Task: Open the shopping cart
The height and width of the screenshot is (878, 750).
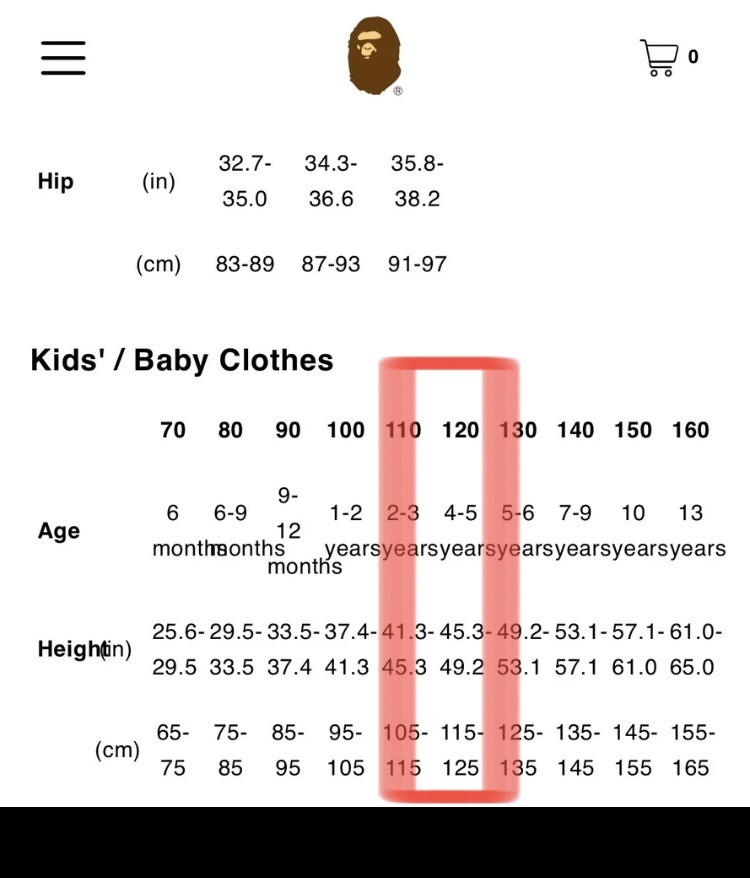Action: pos(661,57)
